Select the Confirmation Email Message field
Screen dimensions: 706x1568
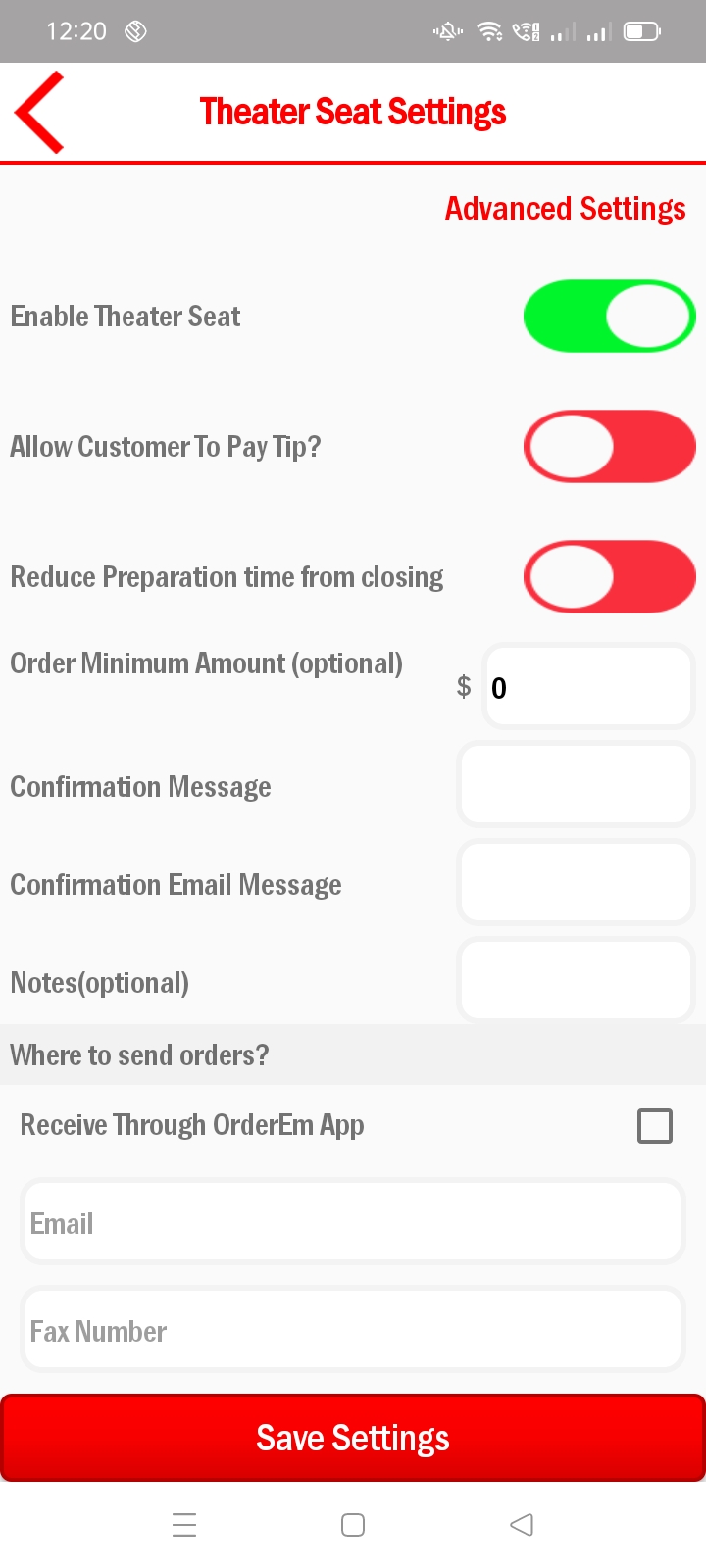(577, 883)
